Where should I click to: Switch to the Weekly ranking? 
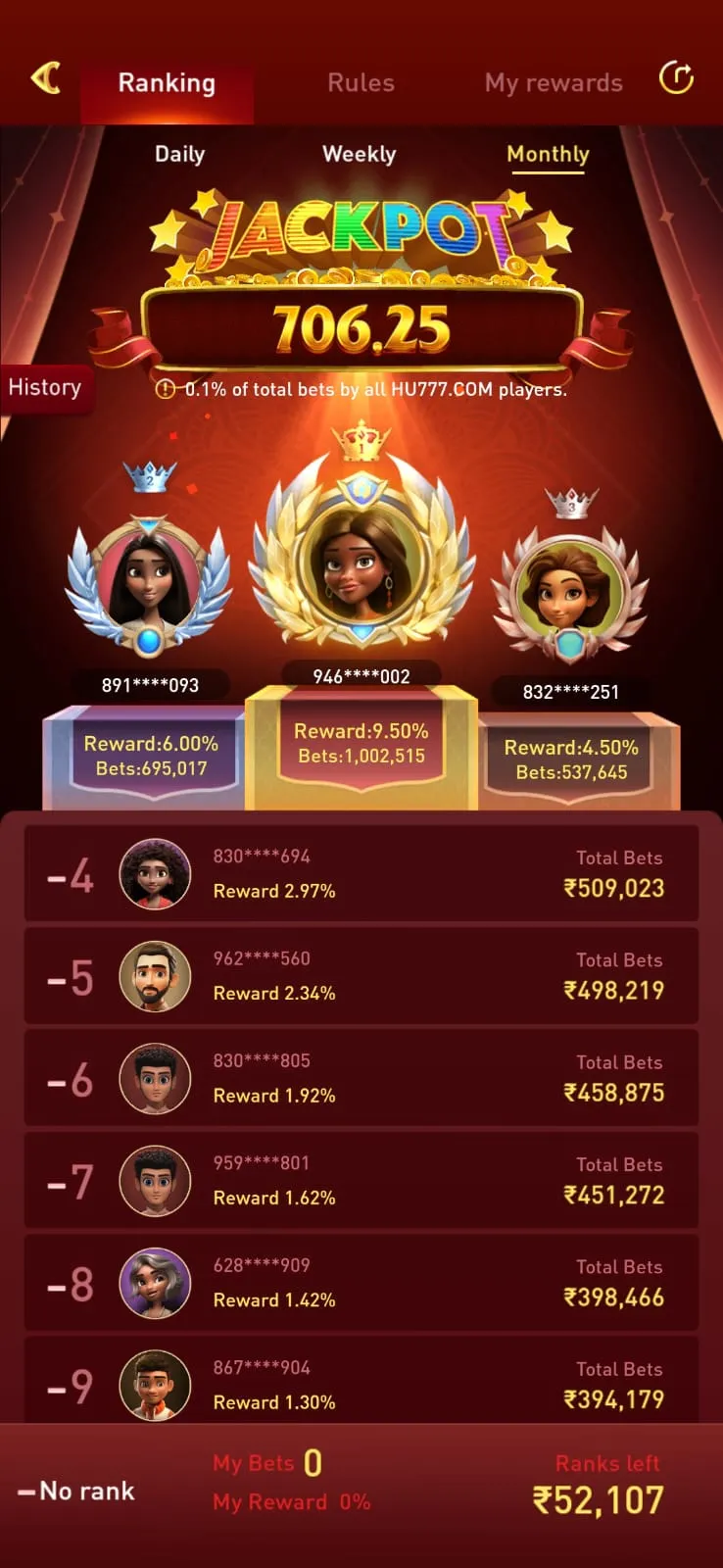click(359, 154)
